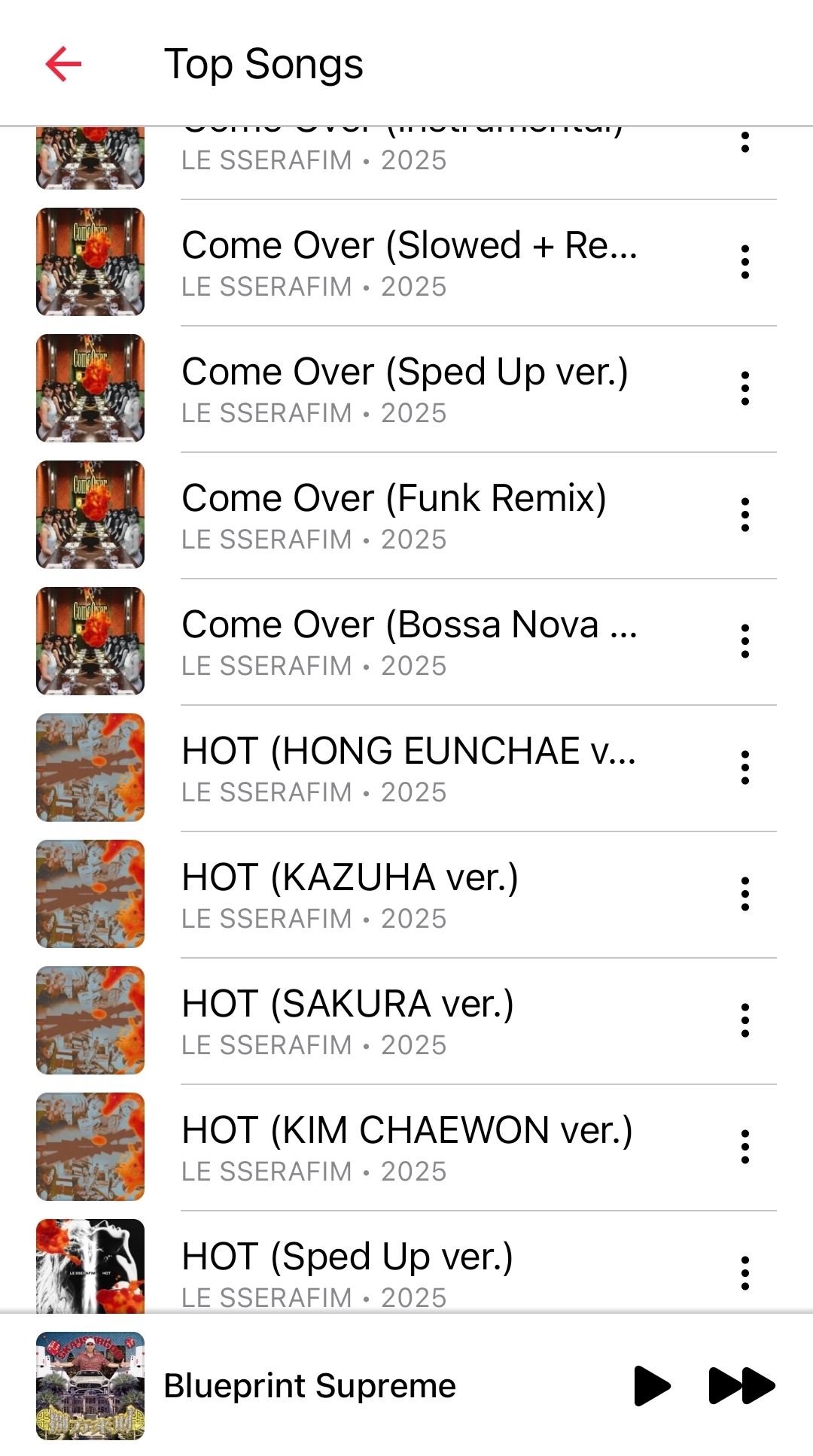Viewport: 813px width, 1456px height.
Task: Open options for Come Over (Slowed + Re...
Action: 744,262
